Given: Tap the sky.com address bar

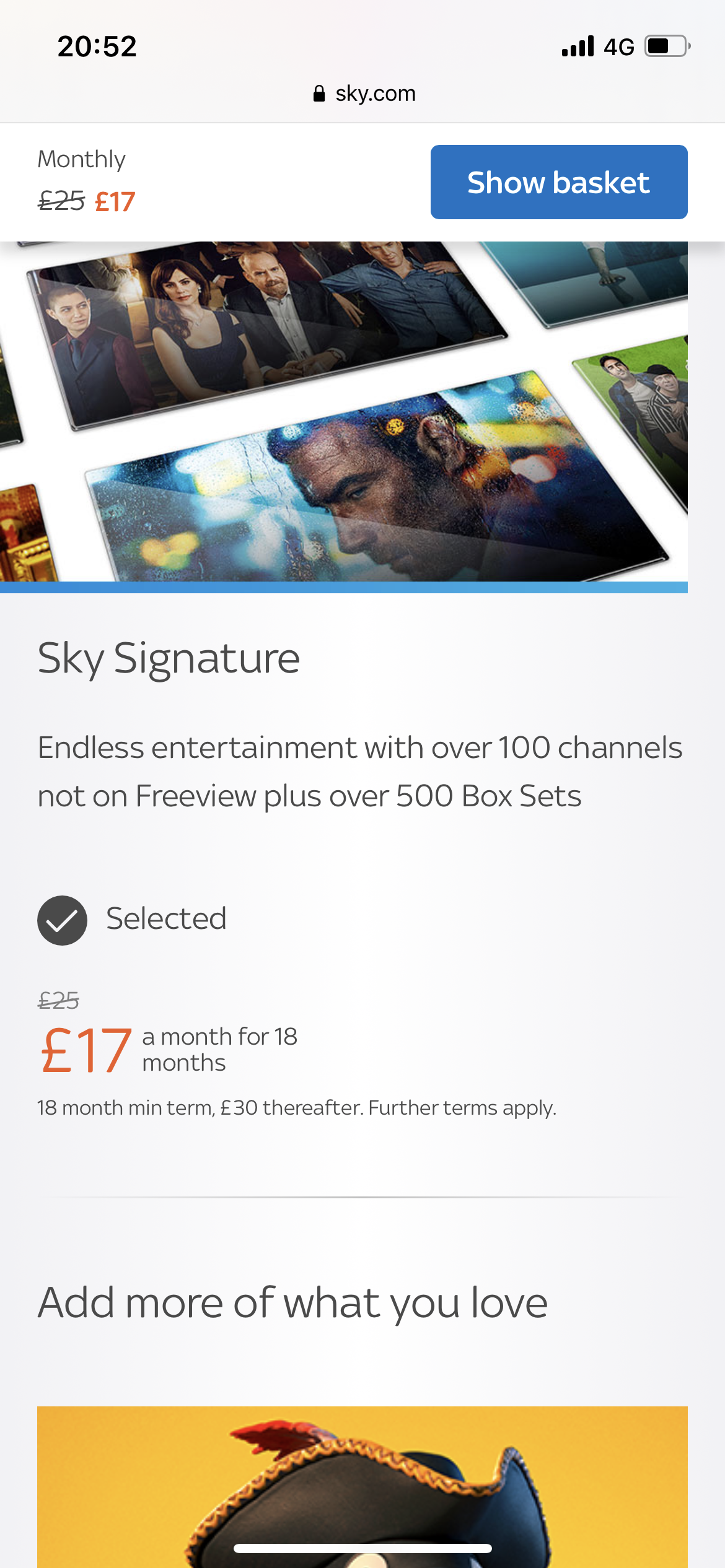Looking at the screenshot, I should (363, 94).
